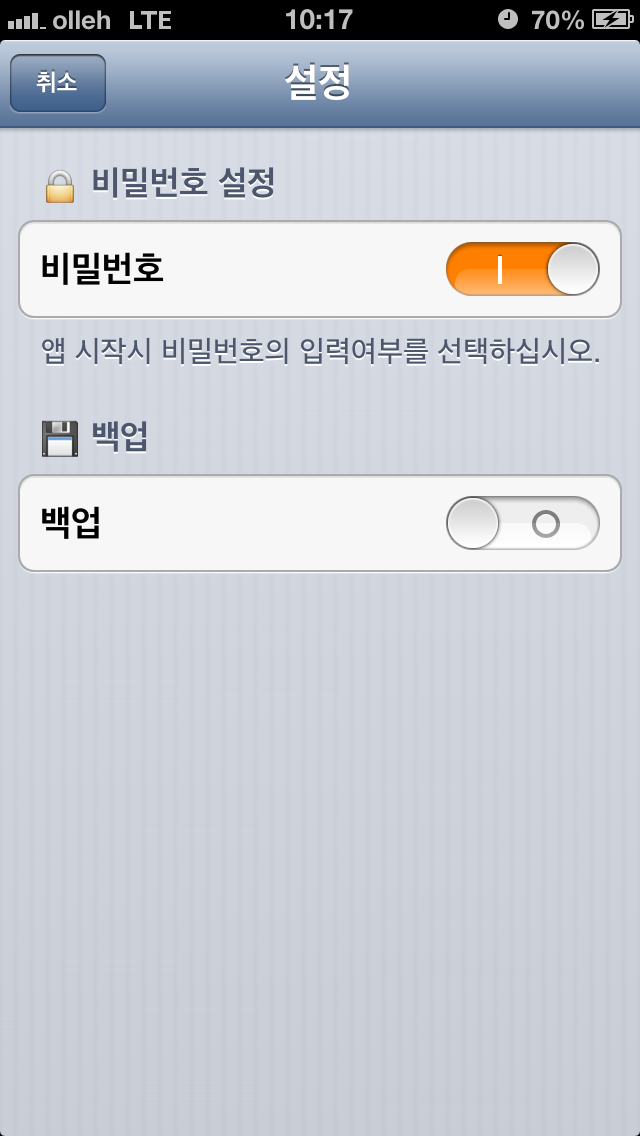Enable the 백업 backup switch

[x=523, y=523]
